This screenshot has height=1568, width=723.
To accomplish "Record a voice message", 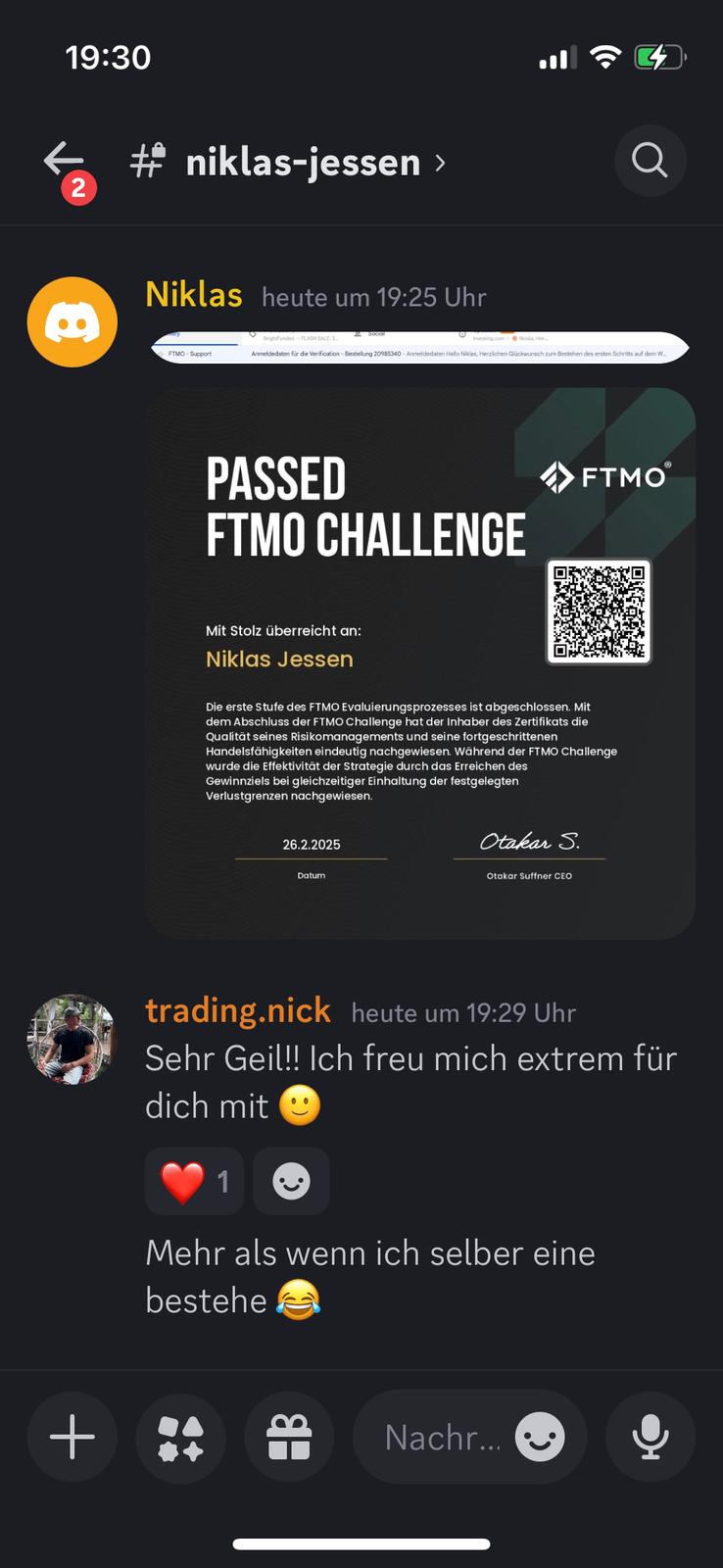I will pyautogui.click(x=651, y=1438).
